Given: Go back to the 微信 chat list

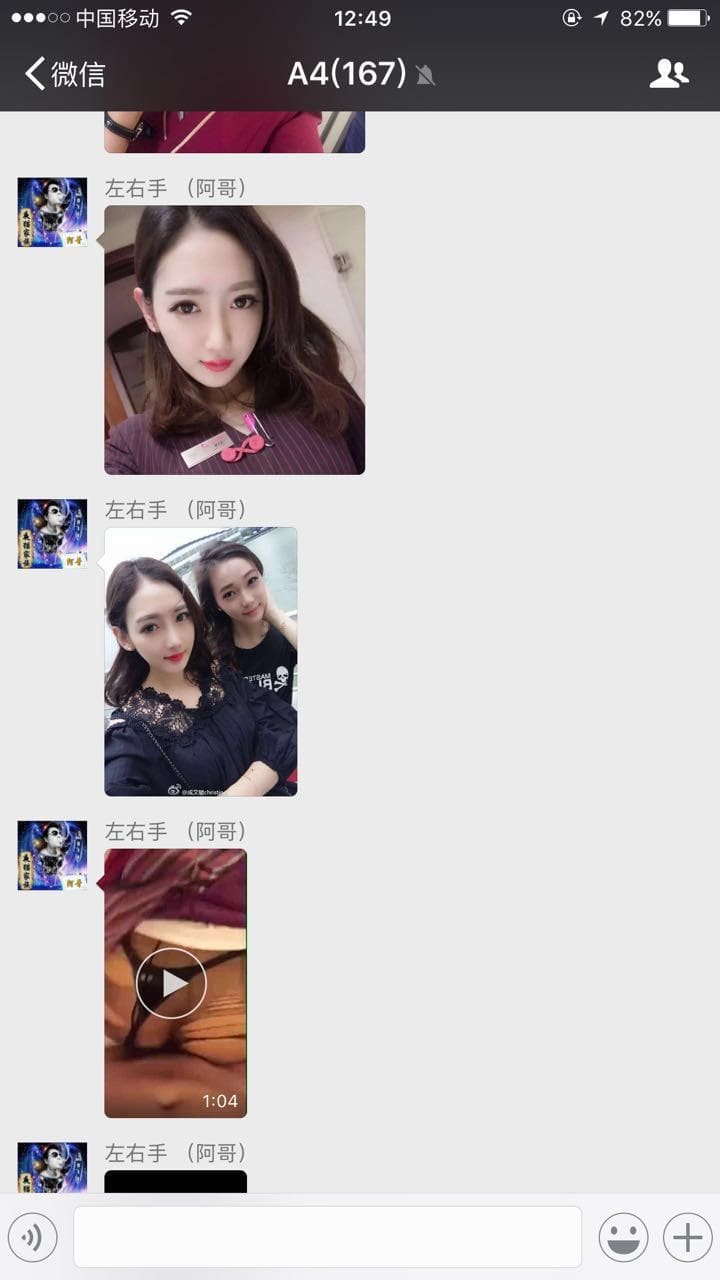Looking at the screenshot, I should pyautogui.click(x=65, y=74).
